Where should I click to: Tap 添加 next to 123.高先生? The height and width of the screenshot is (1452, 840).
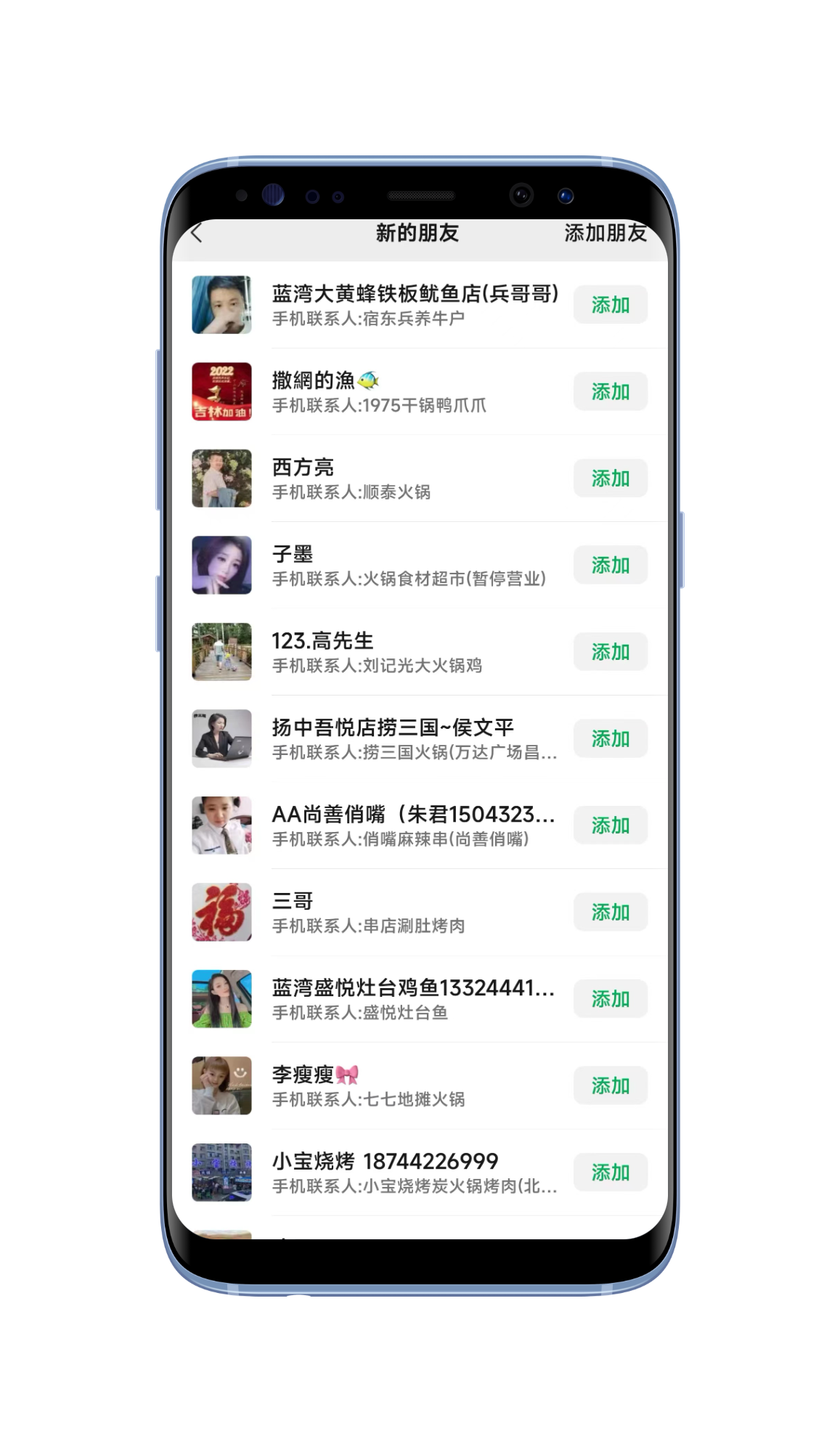click(x=610, y=652)
